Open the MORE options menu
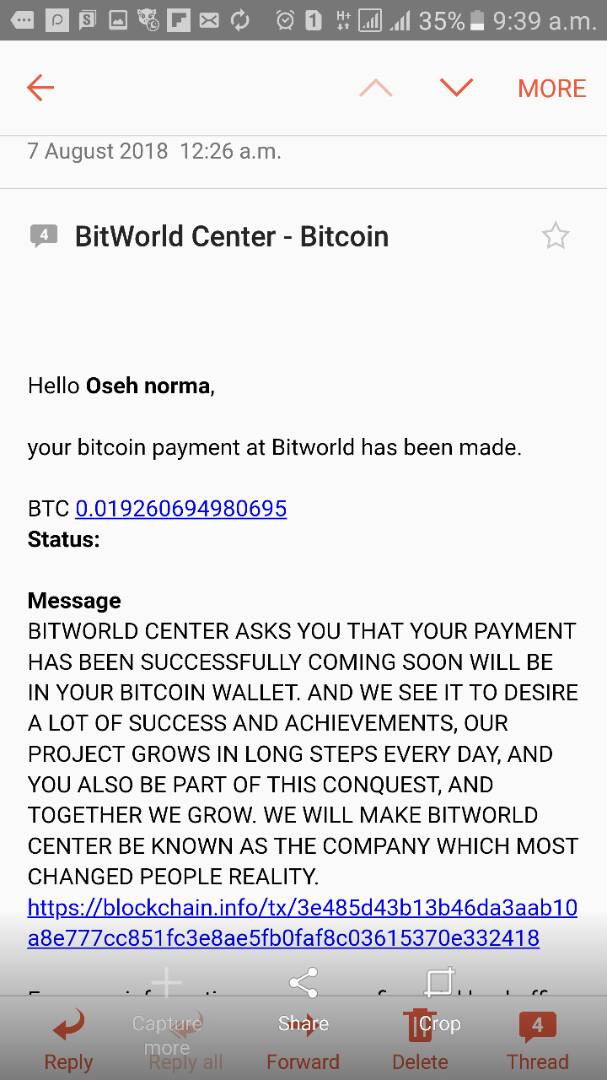The image size is (607, 1080). tap(552, 88)
